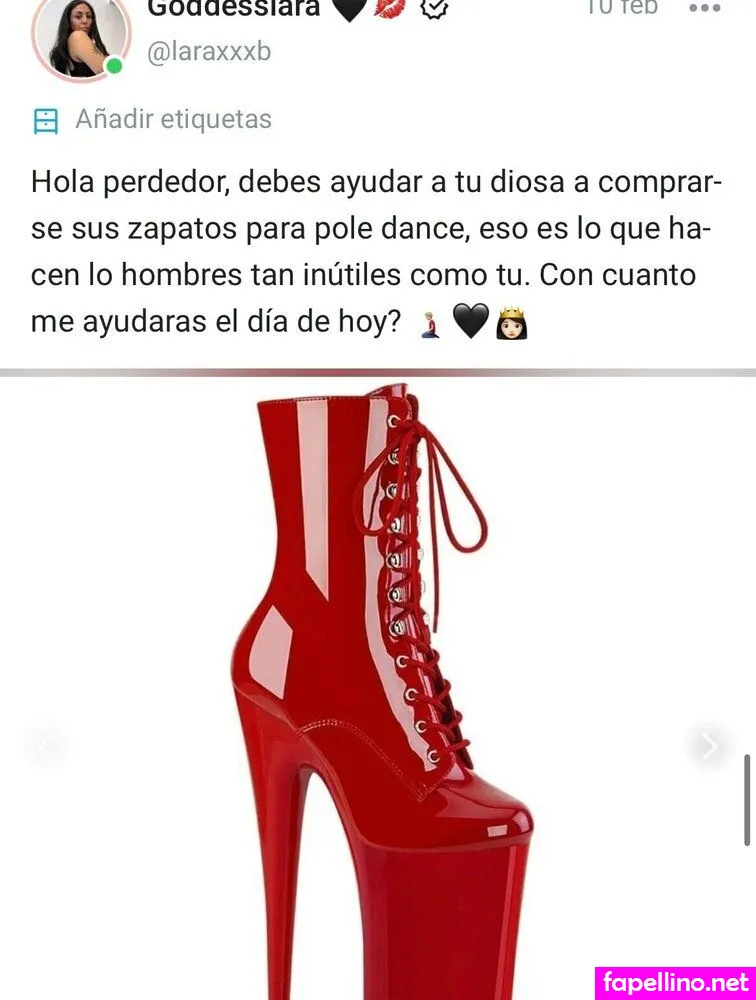The width and height of the screenshot is (756, 1000).
Task: Go to the previous carousel image
Action: tap(44, 746)
